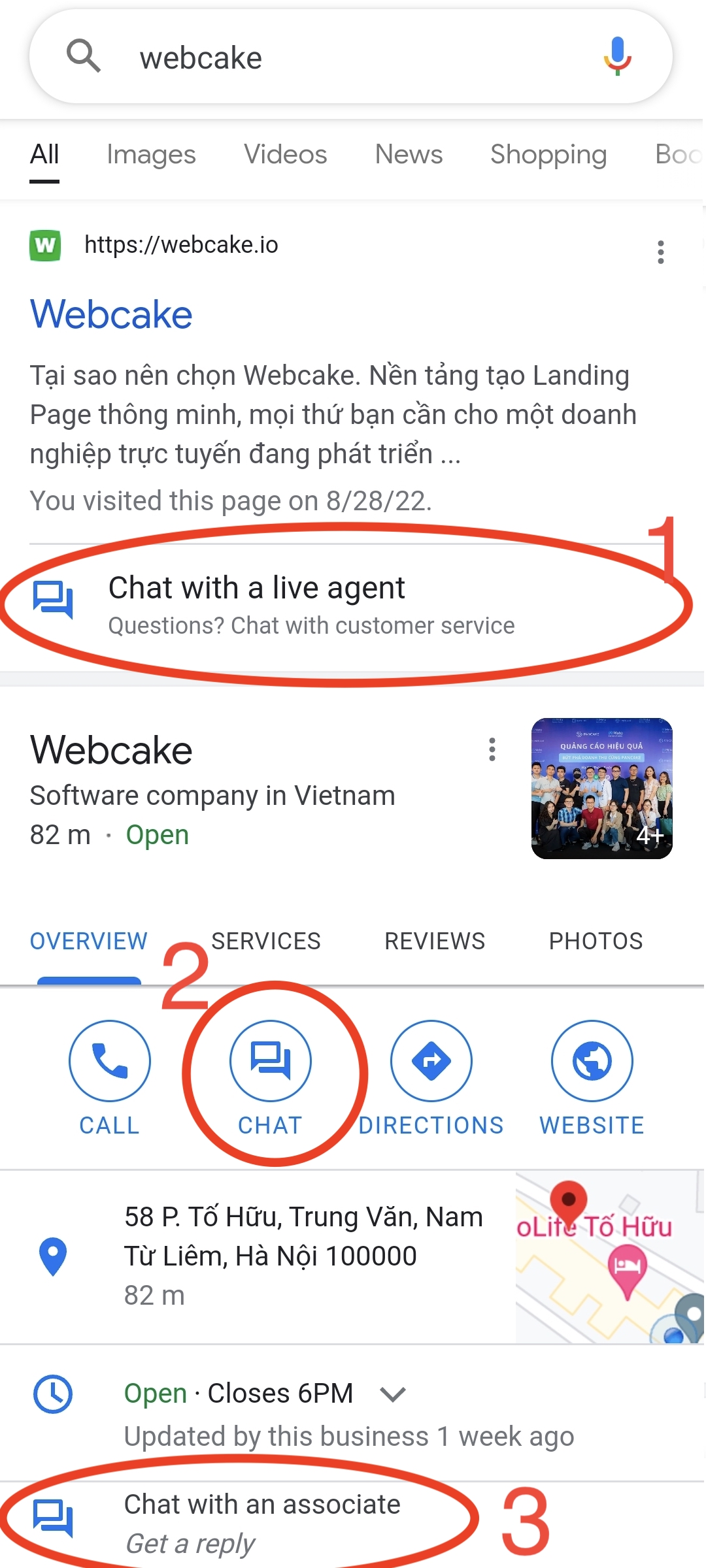This screenshot has height=1568, width=706.
Task: Switch to the Services tab
Action: 266,941
